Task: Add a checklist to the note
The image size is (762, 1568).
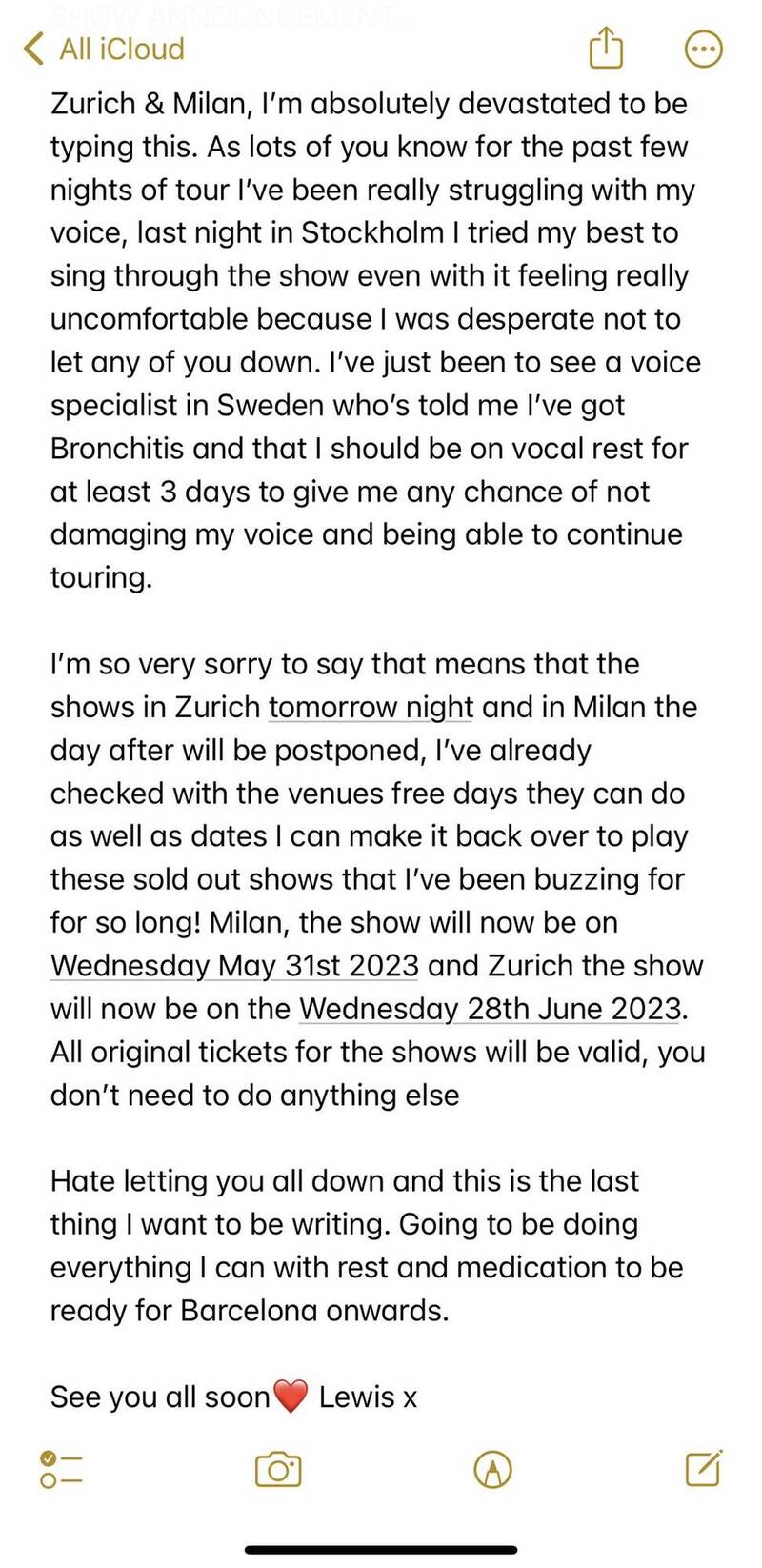Action: pos(61,1470)
